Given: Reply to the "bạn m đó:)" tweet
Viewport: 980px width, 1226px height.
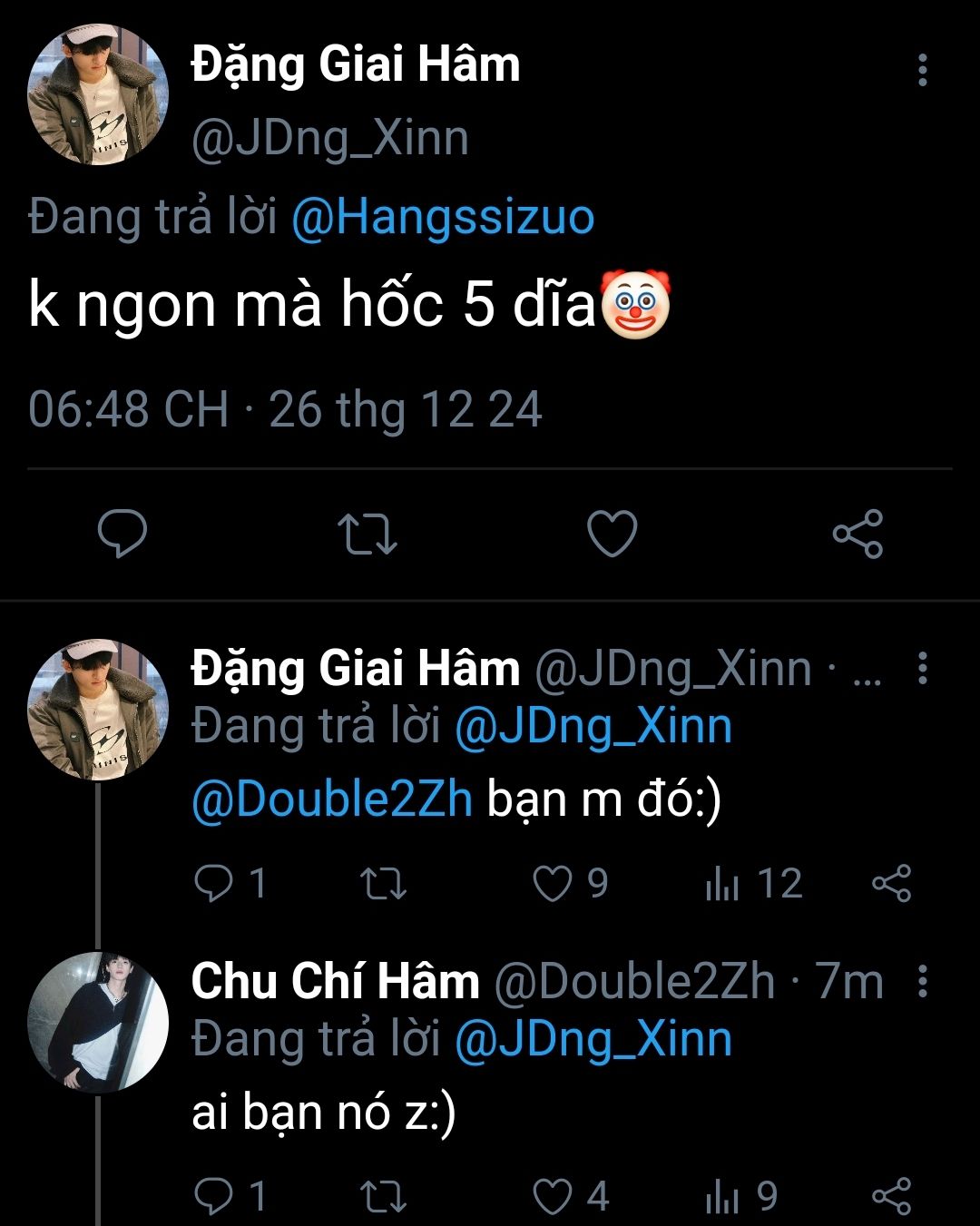Looking at the screenshot, I should pos(214,884).
